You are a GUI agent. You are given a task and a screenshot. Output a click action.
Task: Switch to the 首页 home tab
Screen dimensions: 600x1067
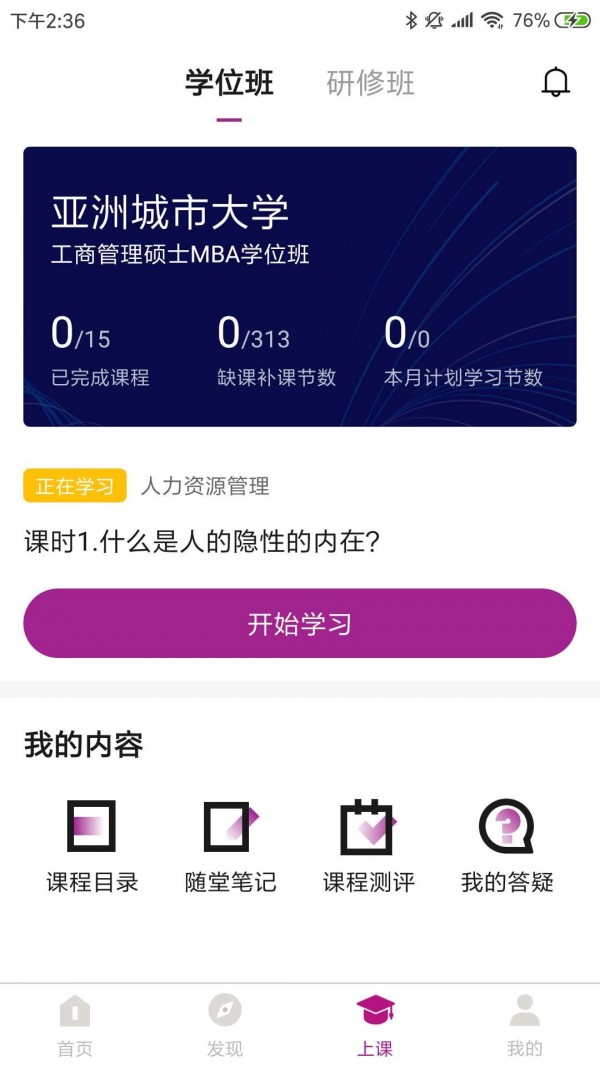[x=75, y=1025]
